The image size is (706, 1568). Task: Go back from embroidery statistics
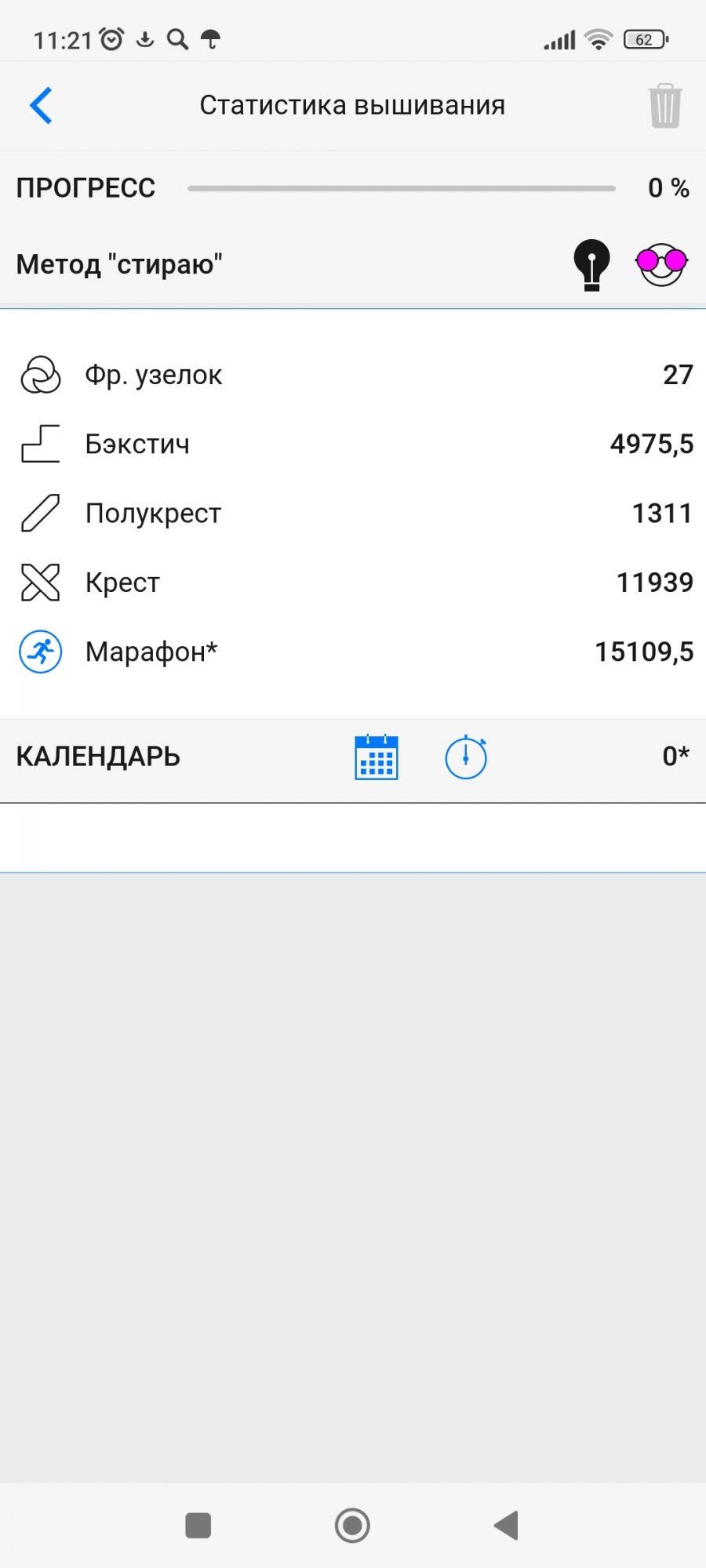click(x=41, y=106)
